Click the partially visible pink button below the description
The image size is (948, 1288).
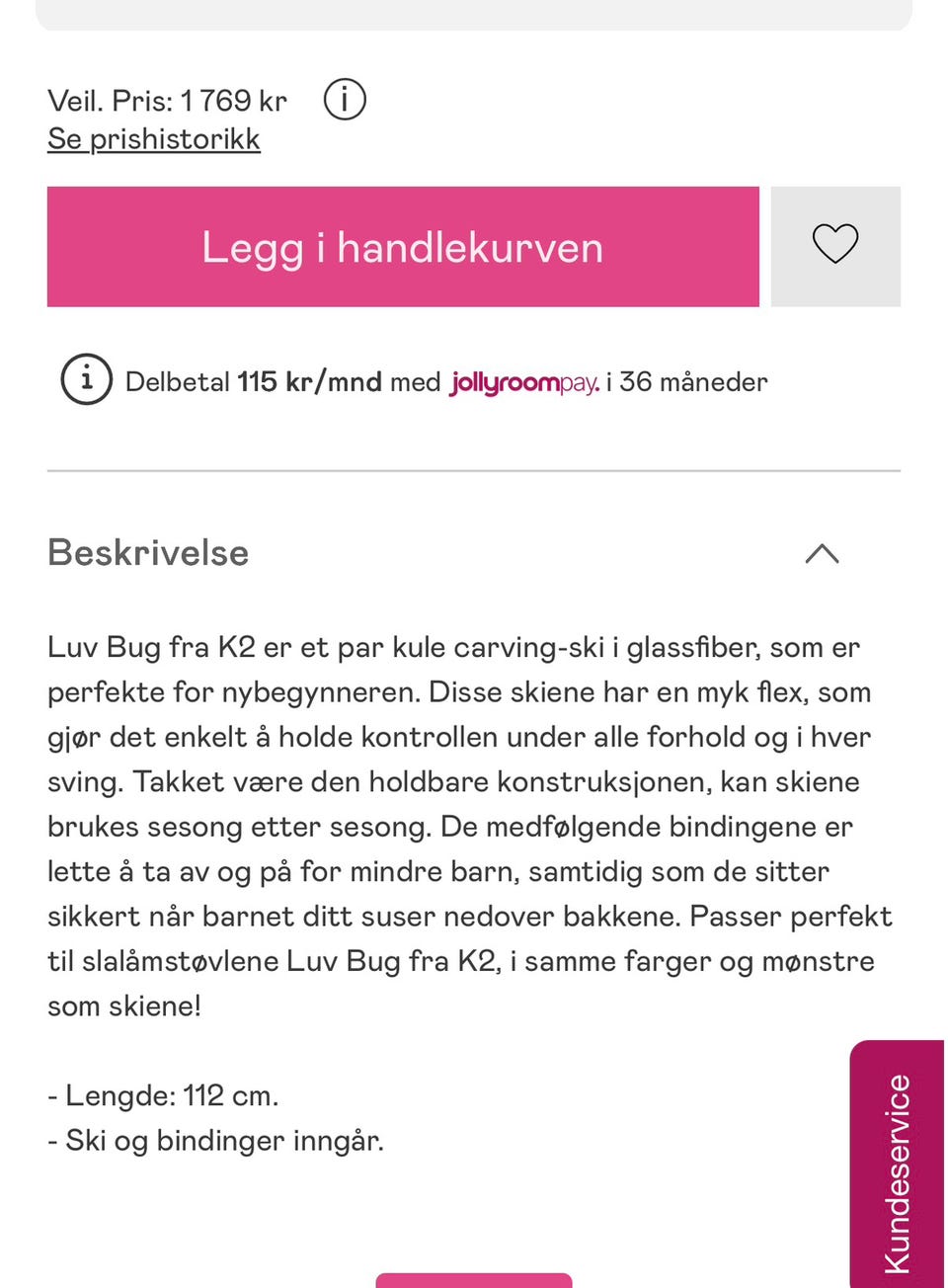point(474,1282)
